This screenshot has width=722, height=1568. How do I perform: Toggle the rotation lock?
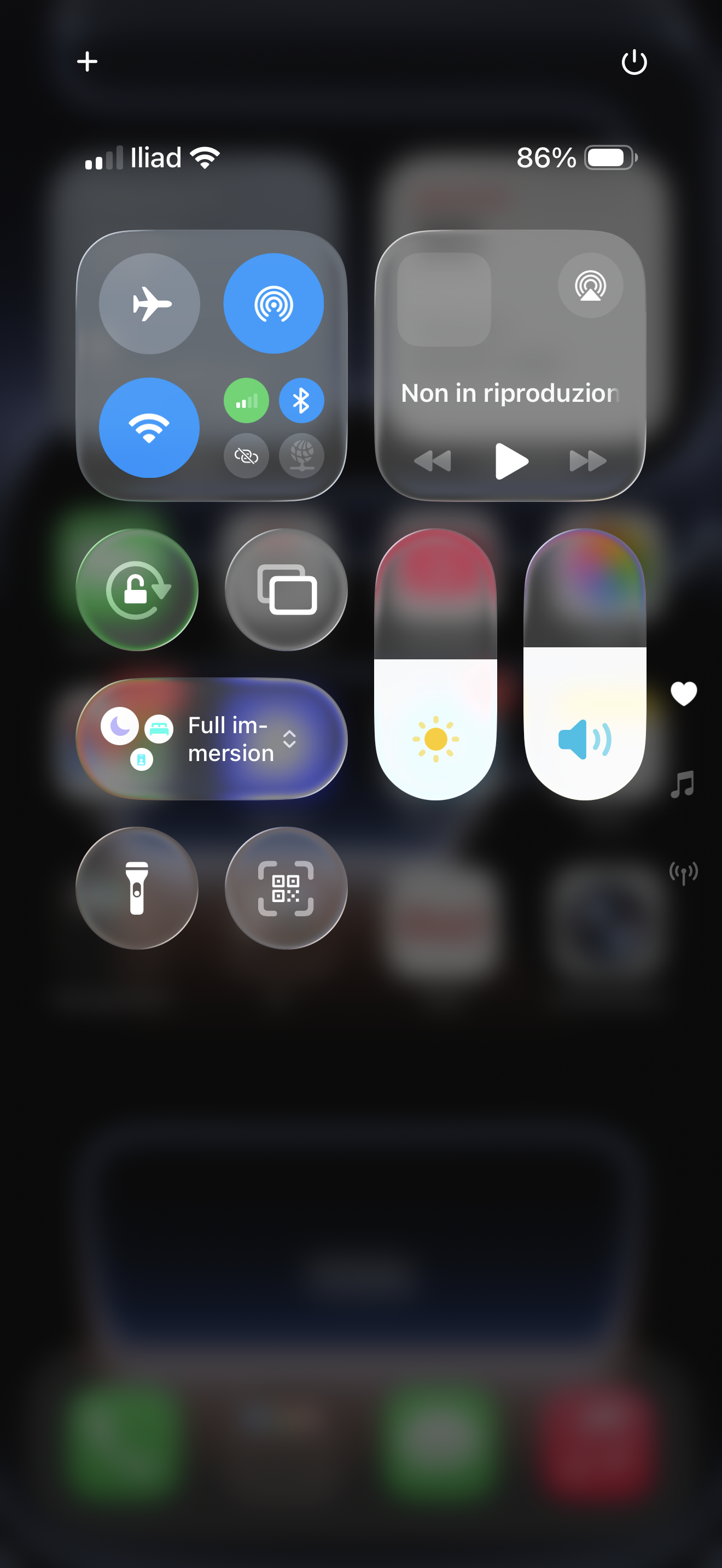tap(137, 589)
